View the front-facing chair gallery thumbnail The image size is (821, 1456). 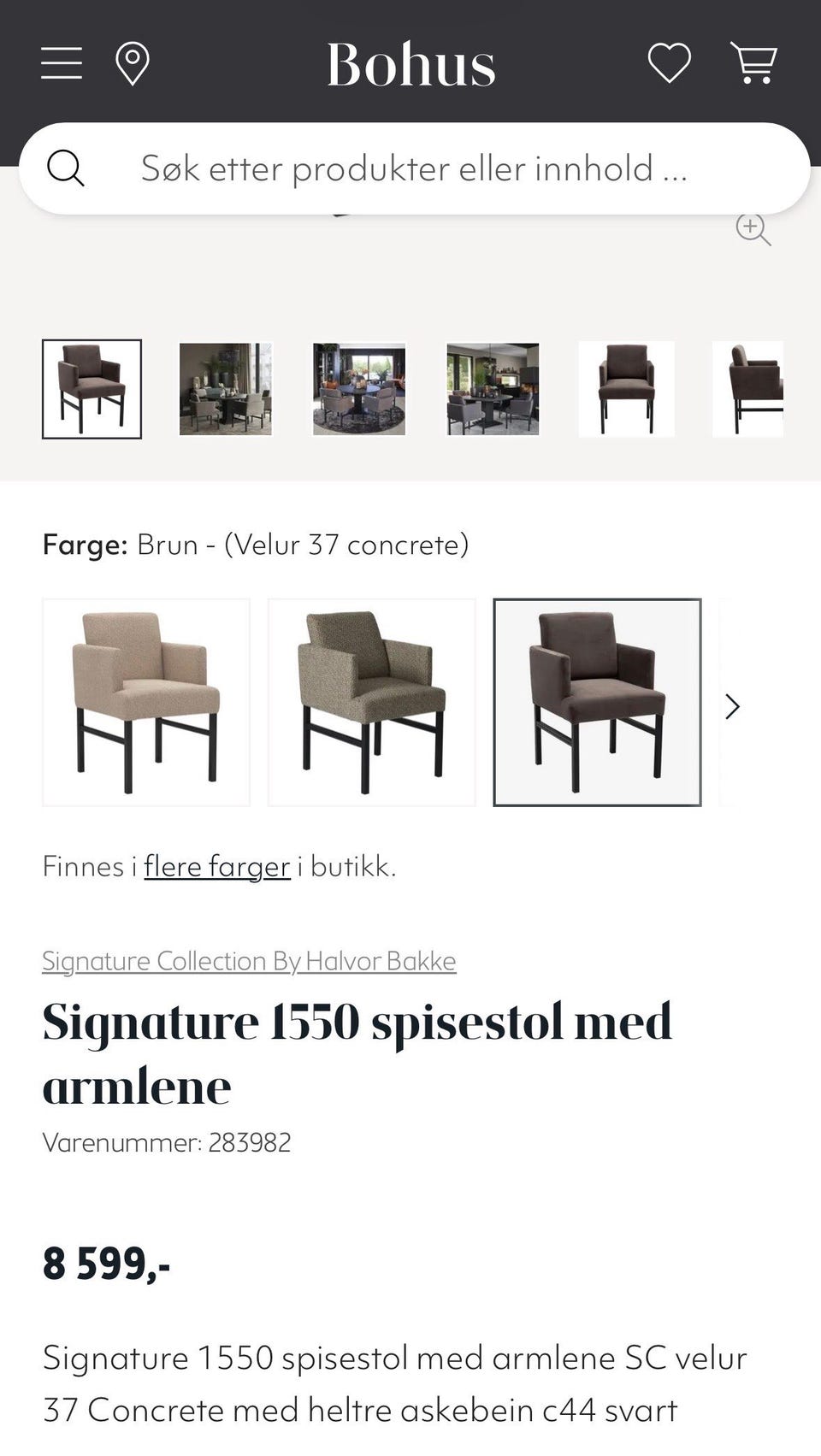627,389
